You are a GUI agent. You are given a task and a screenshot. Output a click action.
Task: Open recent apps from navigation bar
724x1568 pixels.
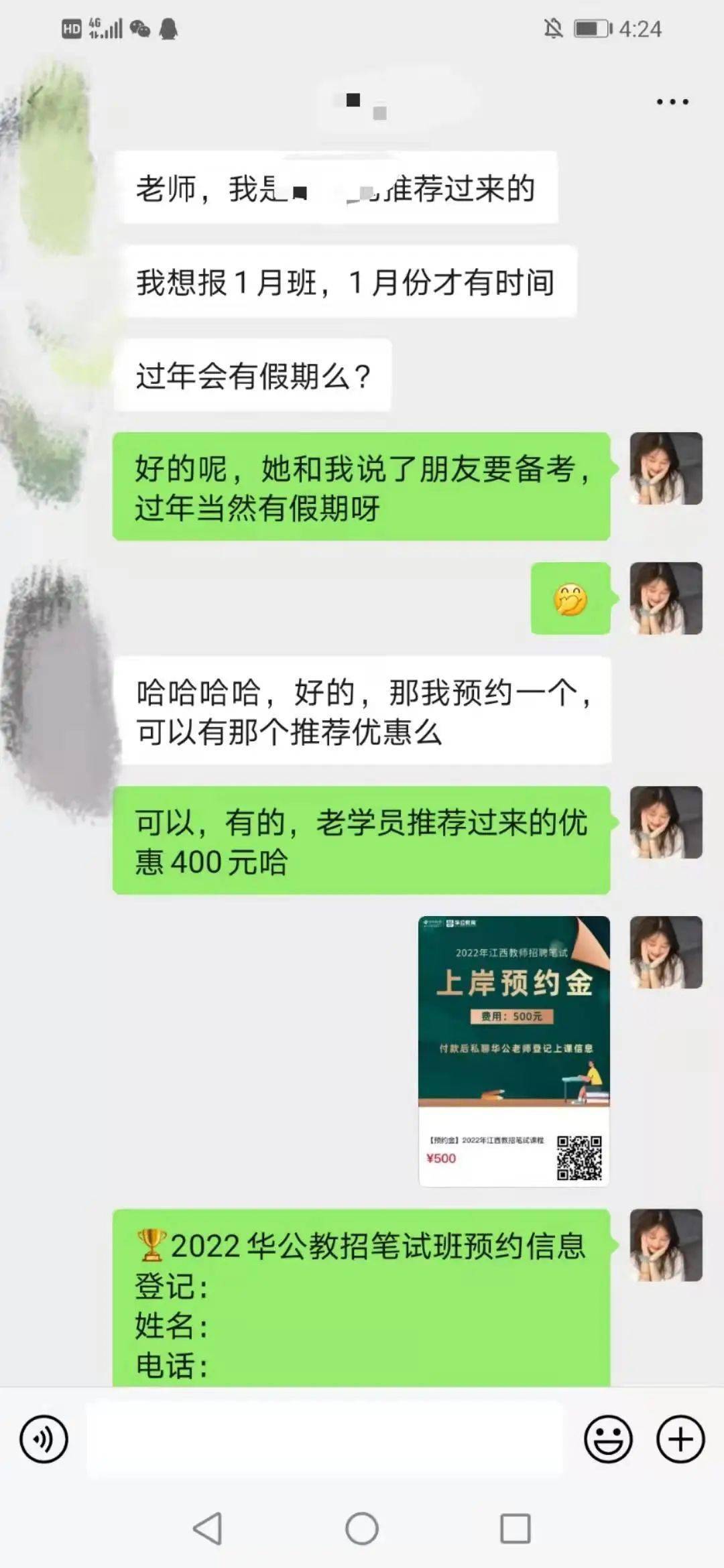pos(516,1528)
